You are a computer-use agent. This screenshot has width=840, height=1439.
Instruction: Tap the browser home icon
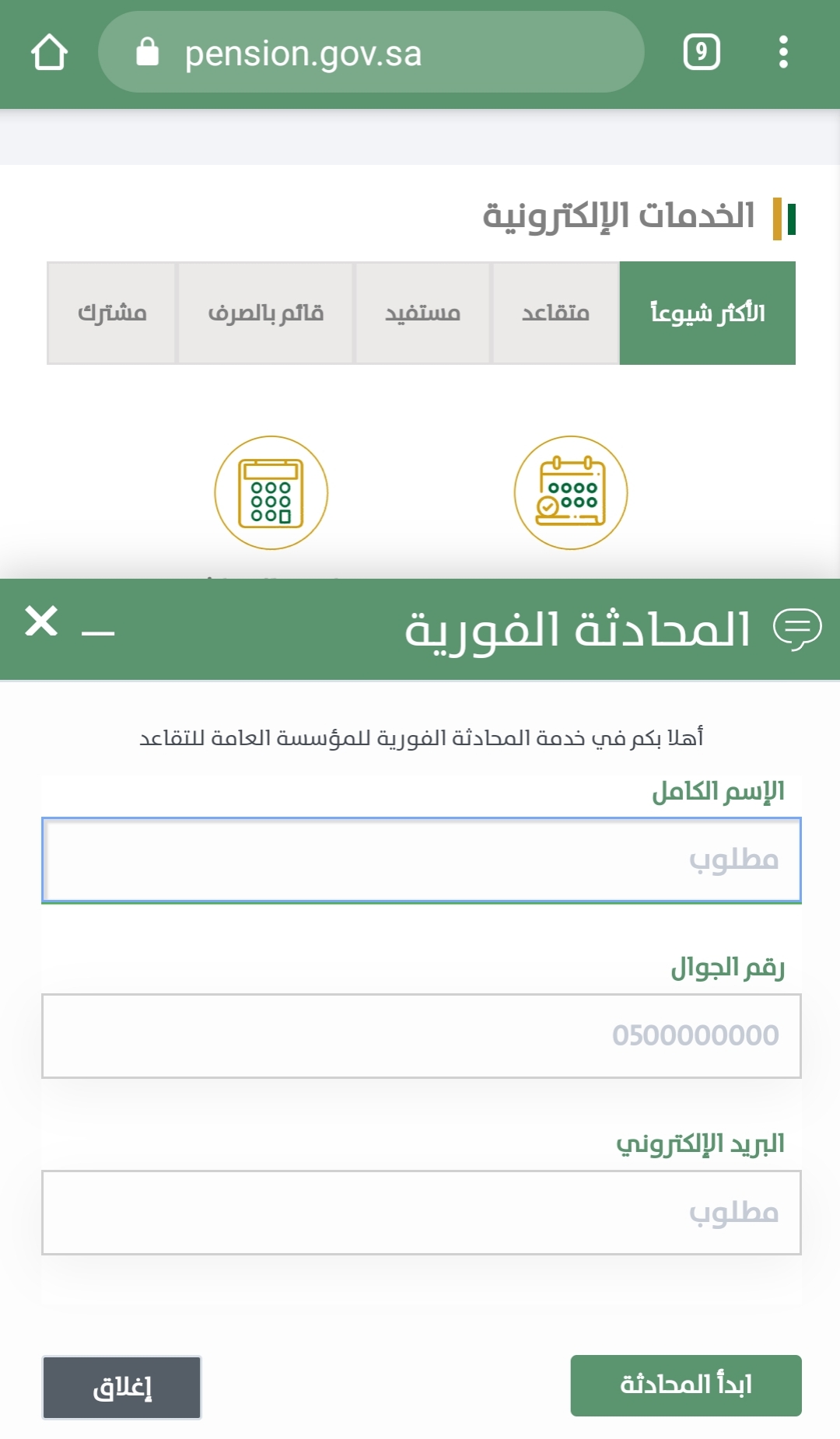[49, 53]
